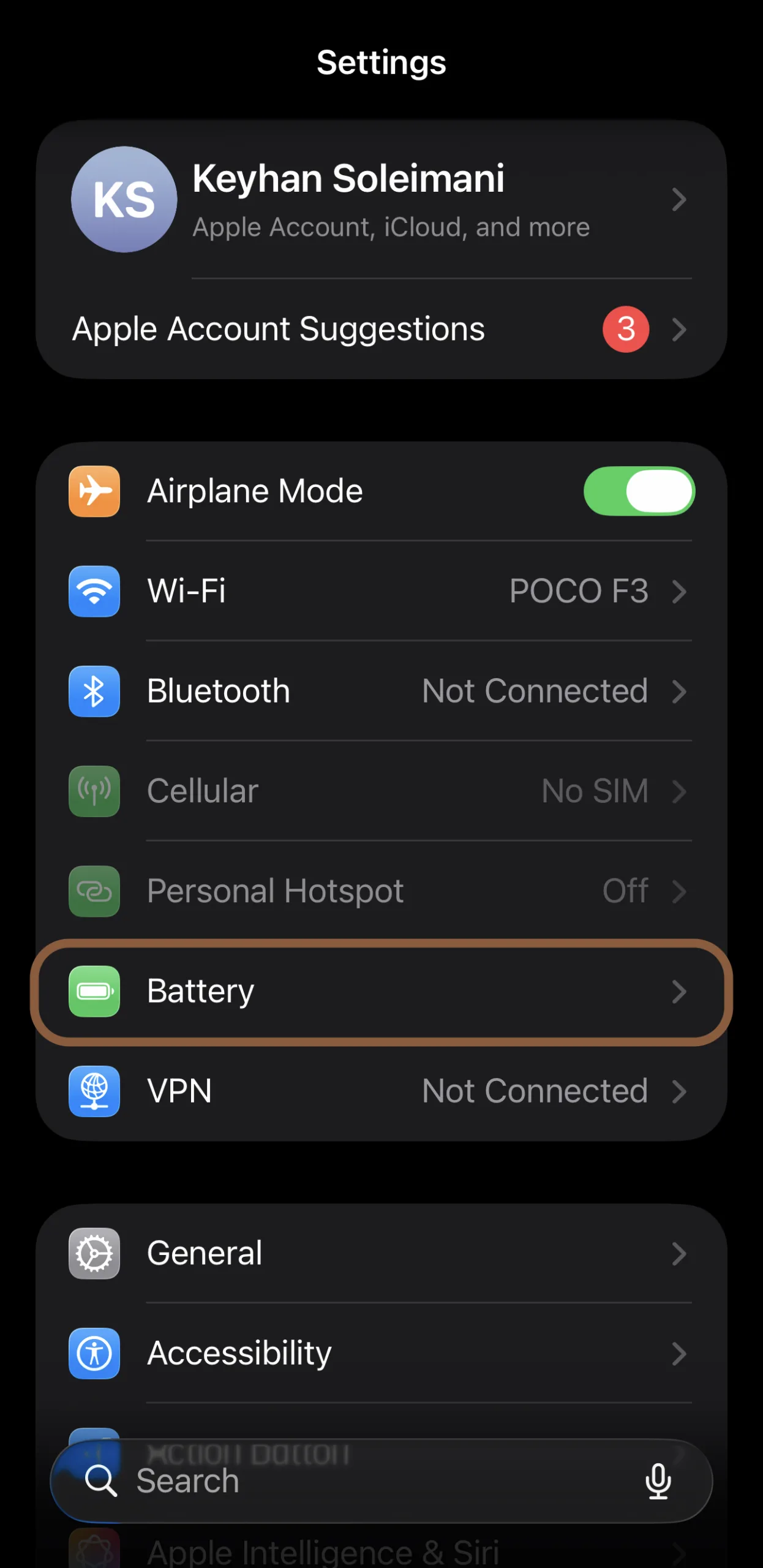Open Apple Account Suggestions
This screenshot has height=1568, width=763.
[x=380, y=330]
